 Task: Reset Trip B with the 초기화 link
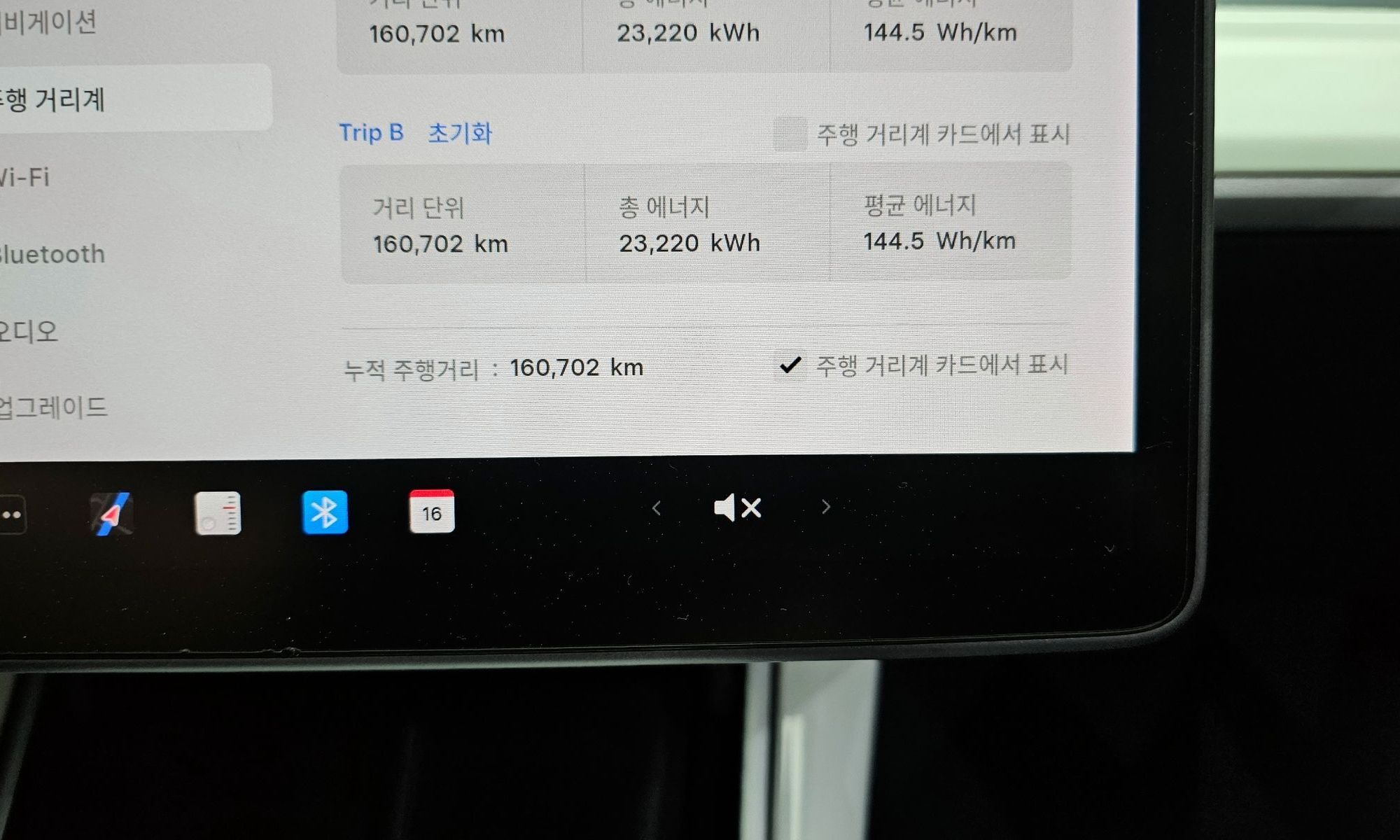(460, 133)
